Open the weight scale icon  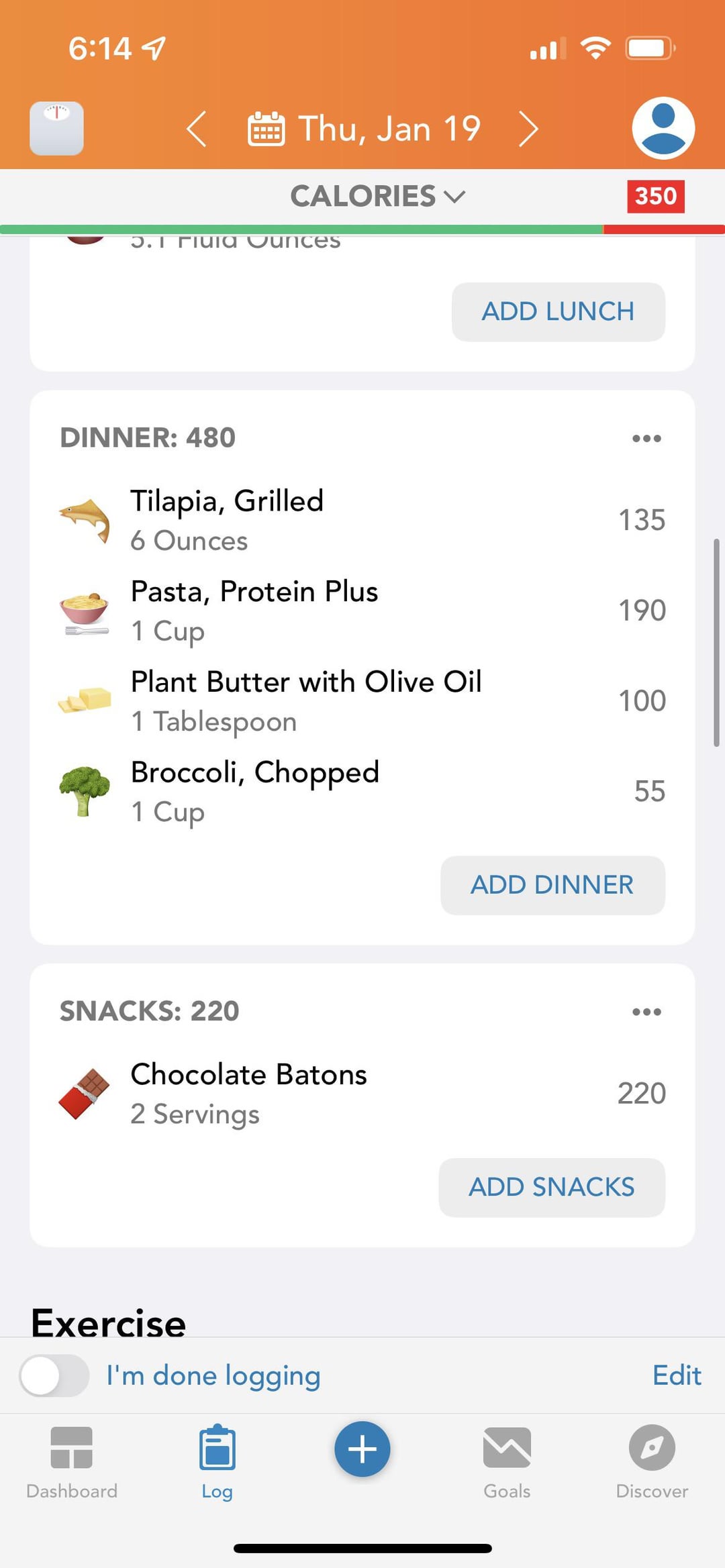coord(57,128)
